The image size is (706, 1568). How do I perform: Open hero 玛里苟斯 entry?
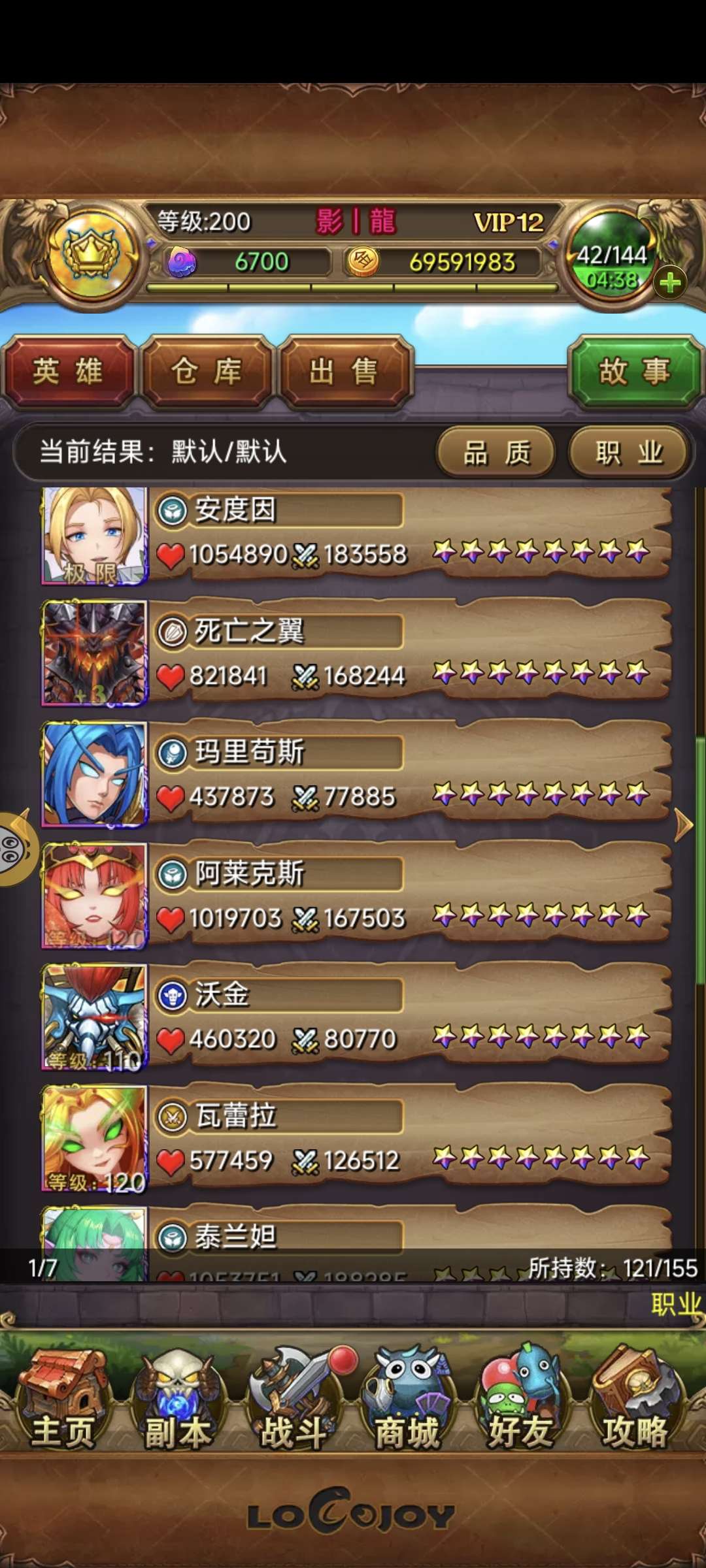pos(356,775)
